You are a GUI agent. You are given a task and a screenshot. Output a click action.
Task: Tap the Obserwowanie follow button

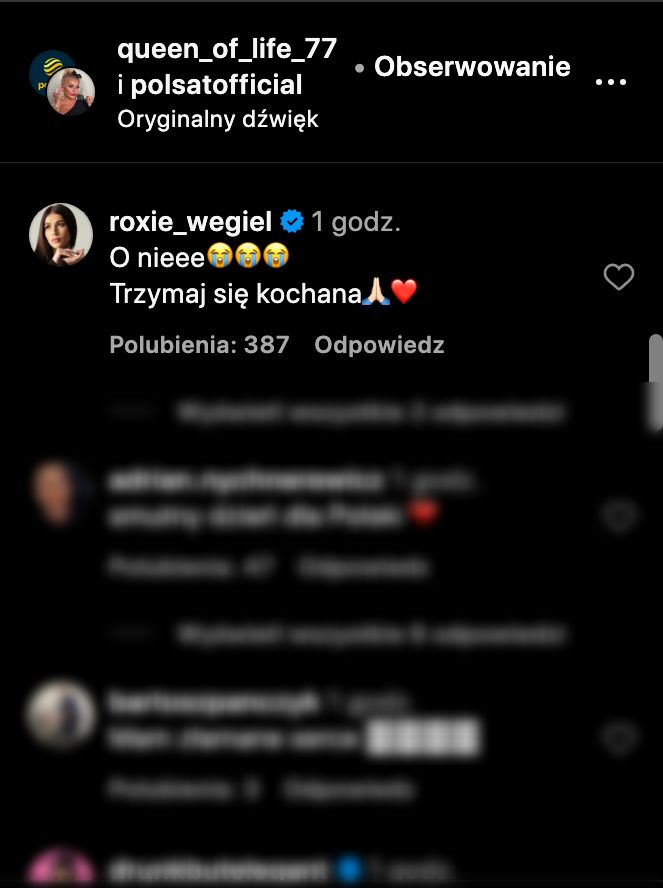pos(472,67)
